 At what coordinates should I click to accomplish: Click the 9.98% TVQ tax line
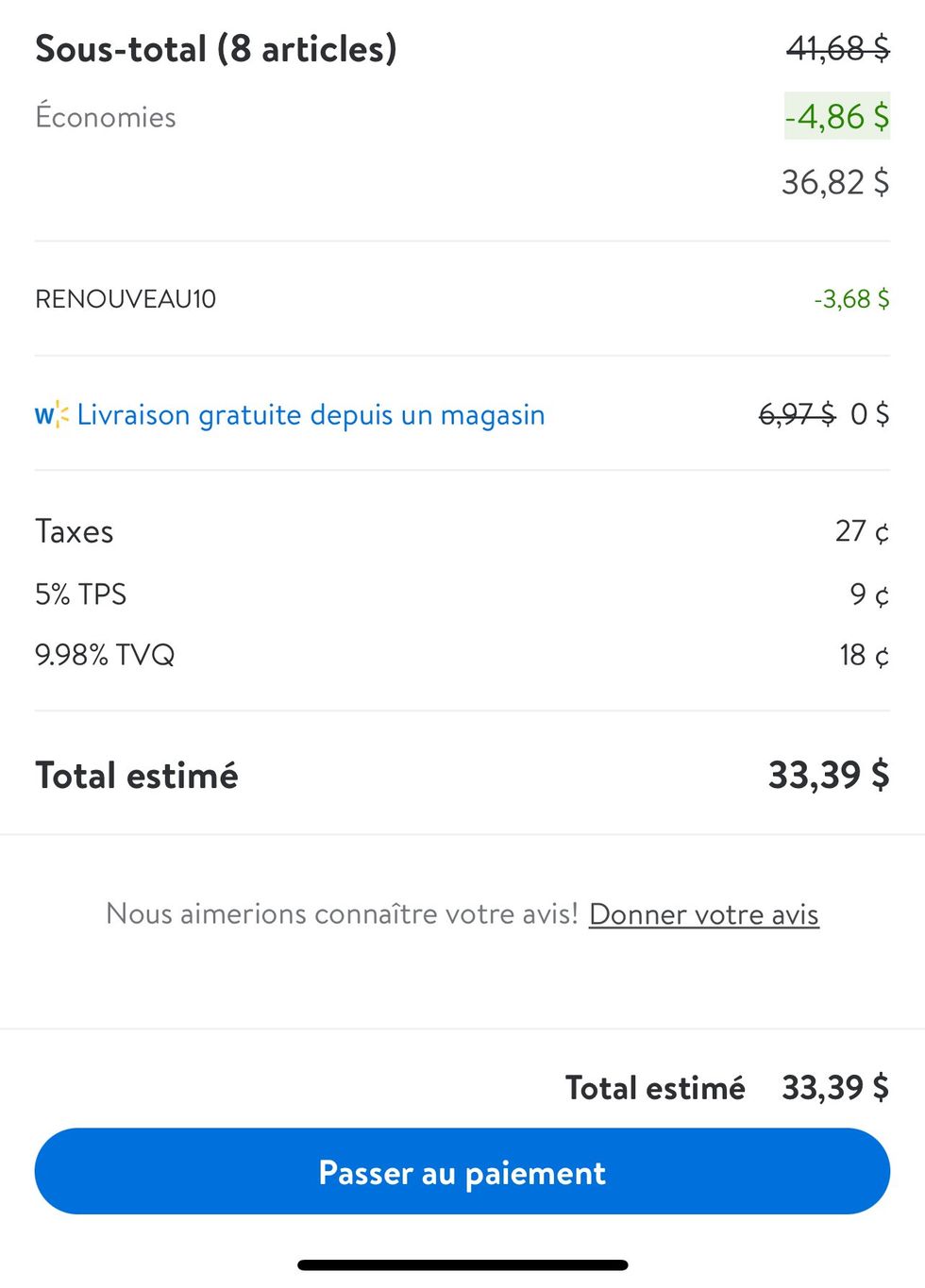pos(104,654)
